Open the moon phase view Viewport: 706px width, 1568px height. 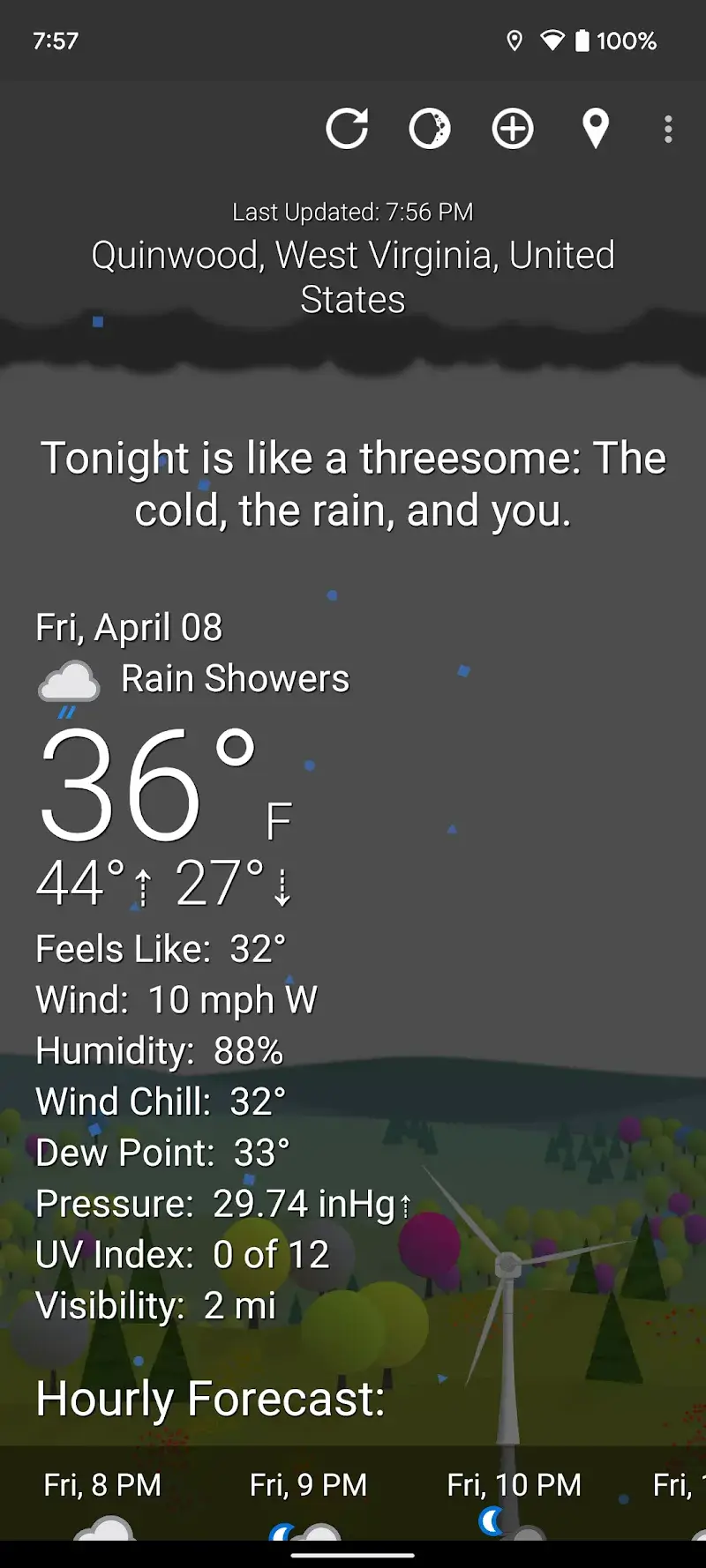pyautogui.click(x=430, y=128)
